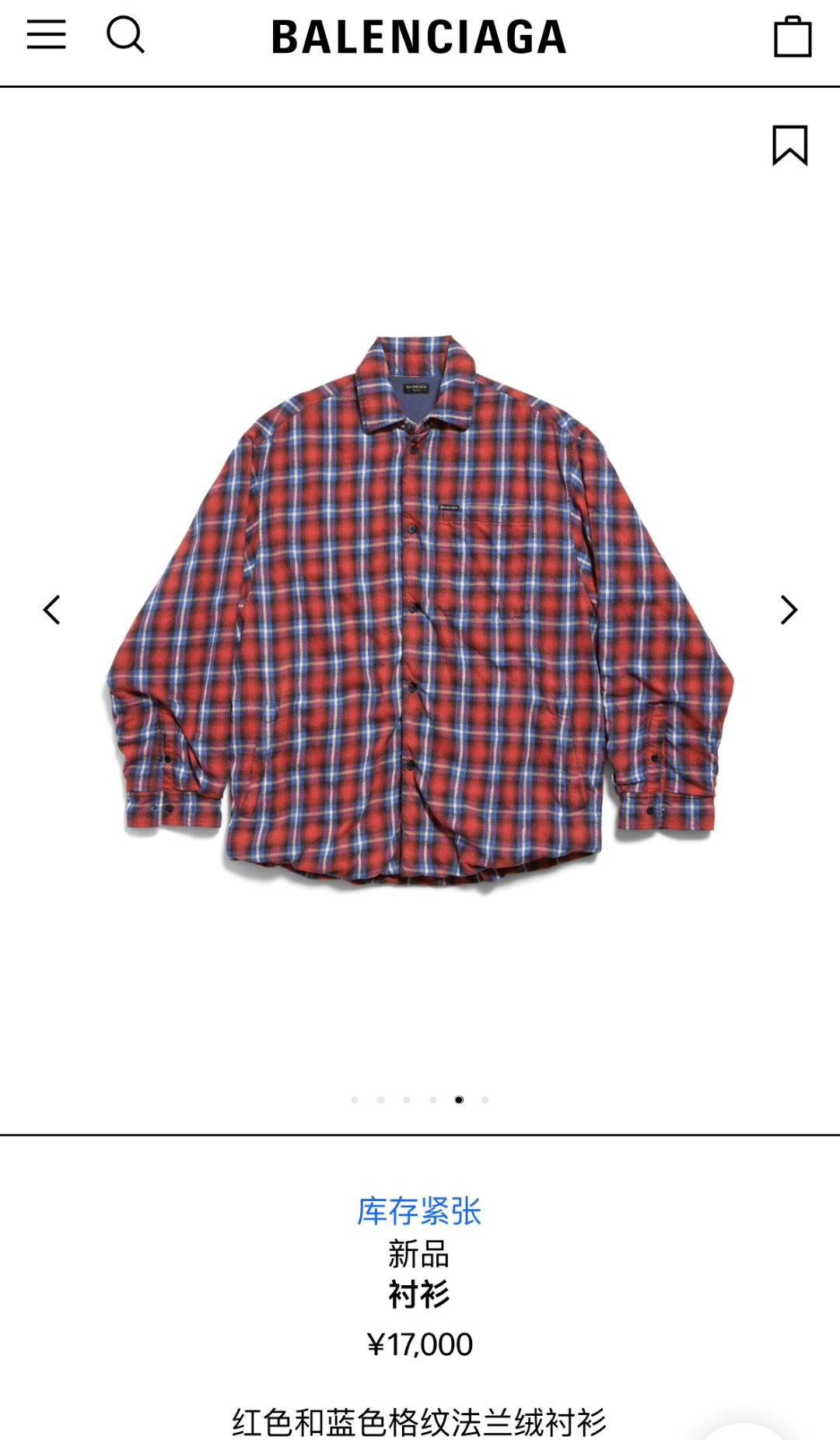Show the next product image

[x=789, y=610]
